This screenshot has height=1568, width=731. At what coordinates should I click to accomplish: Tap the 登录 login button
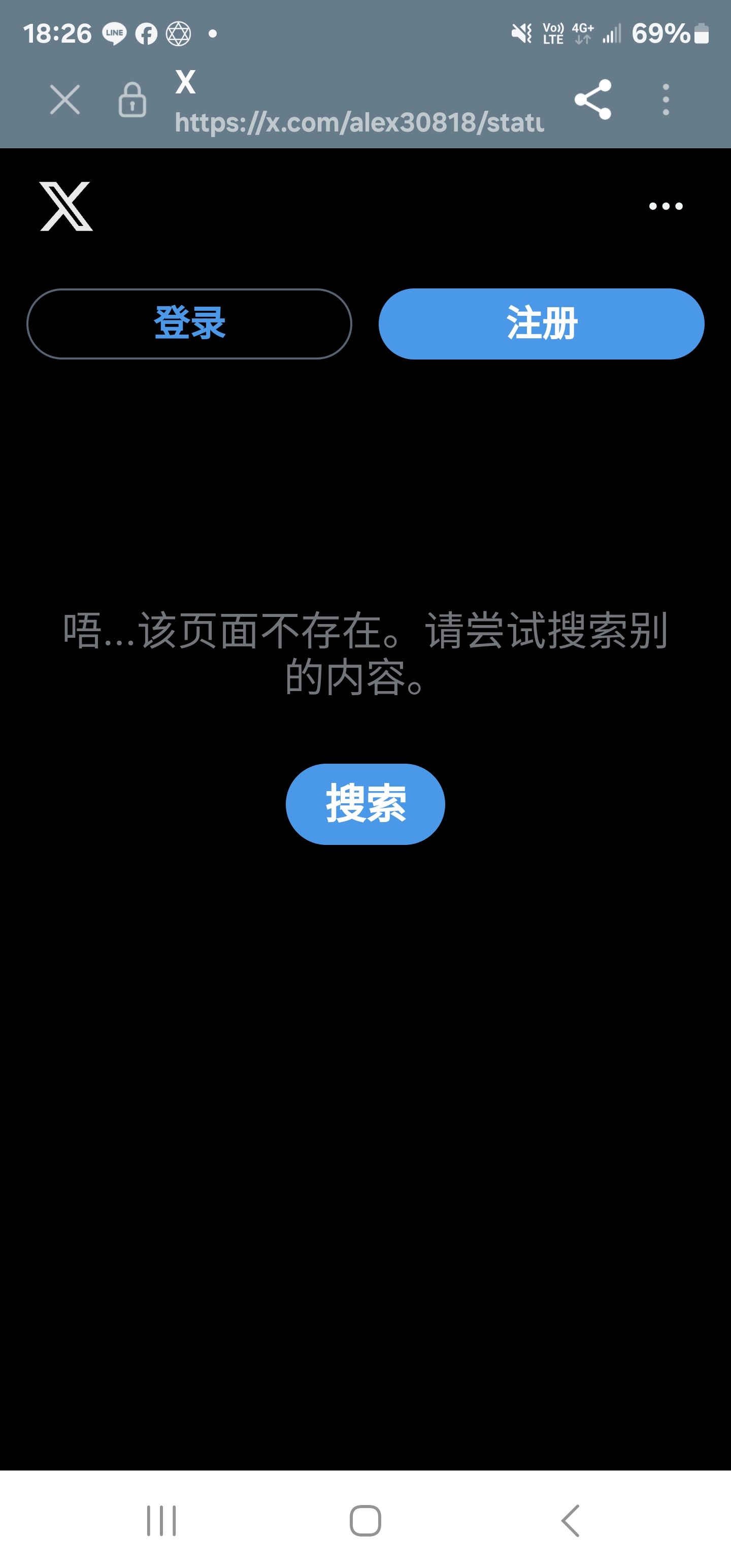pos(189,324)
